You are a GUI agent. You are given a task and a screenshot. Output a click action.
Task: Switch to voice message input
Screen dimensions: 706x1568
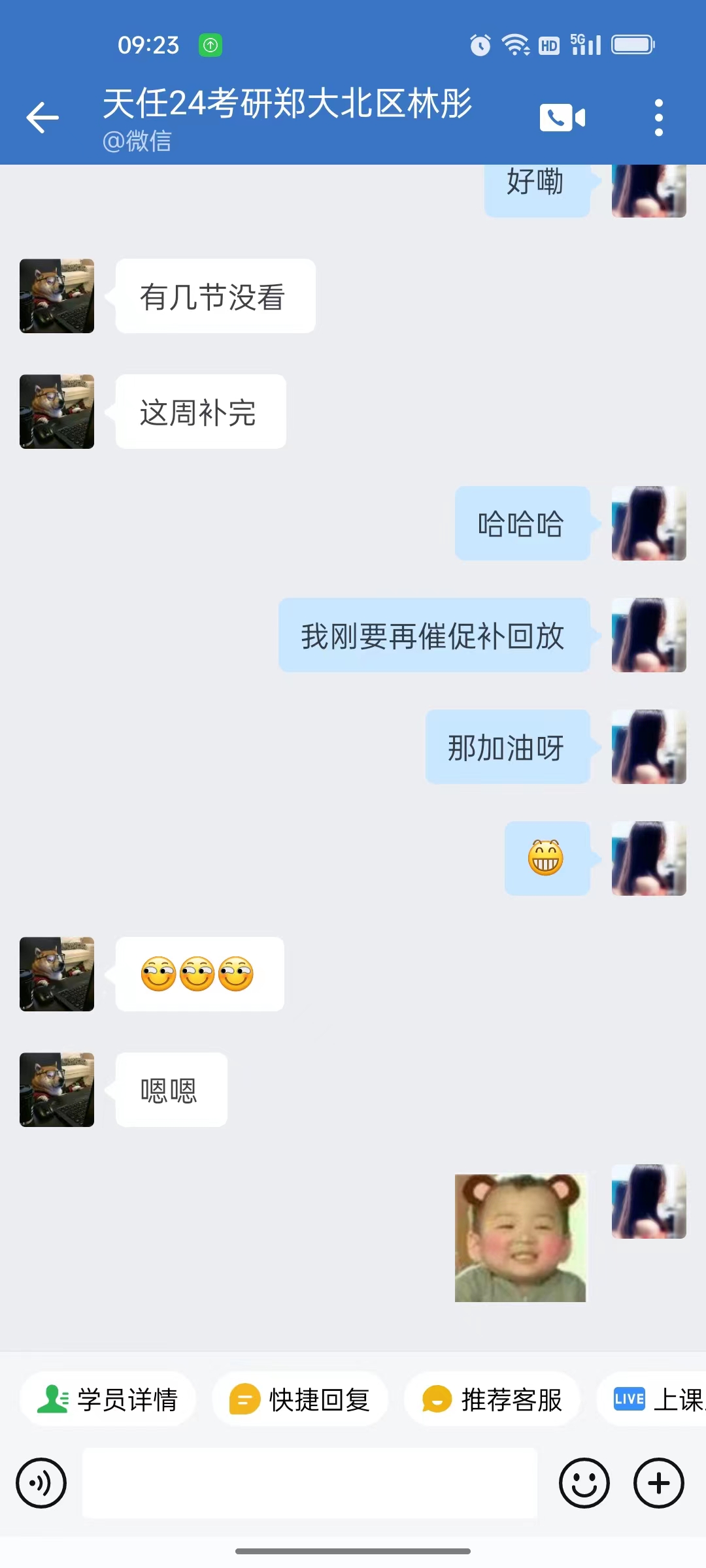[41, 1483]
